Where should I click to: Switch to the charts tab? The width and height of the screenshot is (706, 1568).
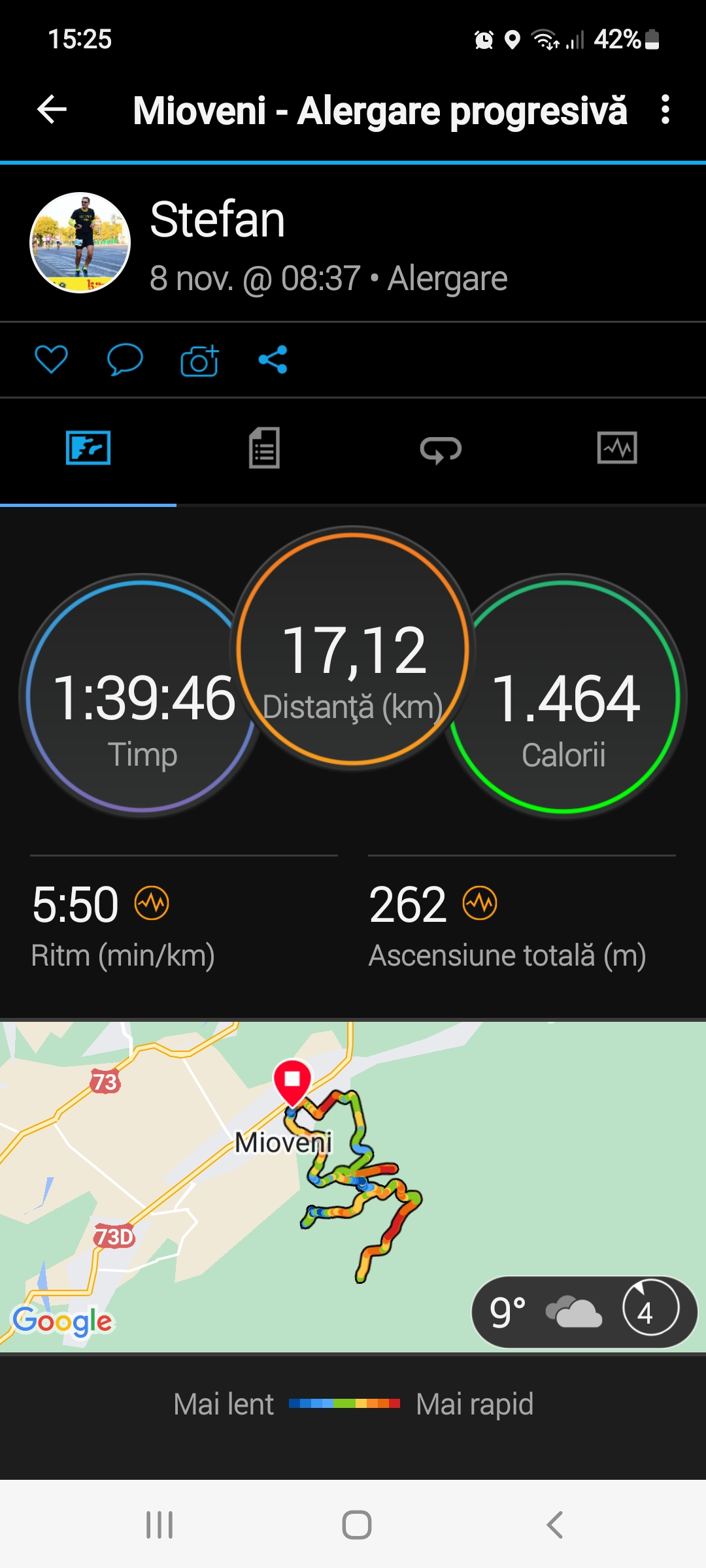pyautogui.click(x=617, y=448)
